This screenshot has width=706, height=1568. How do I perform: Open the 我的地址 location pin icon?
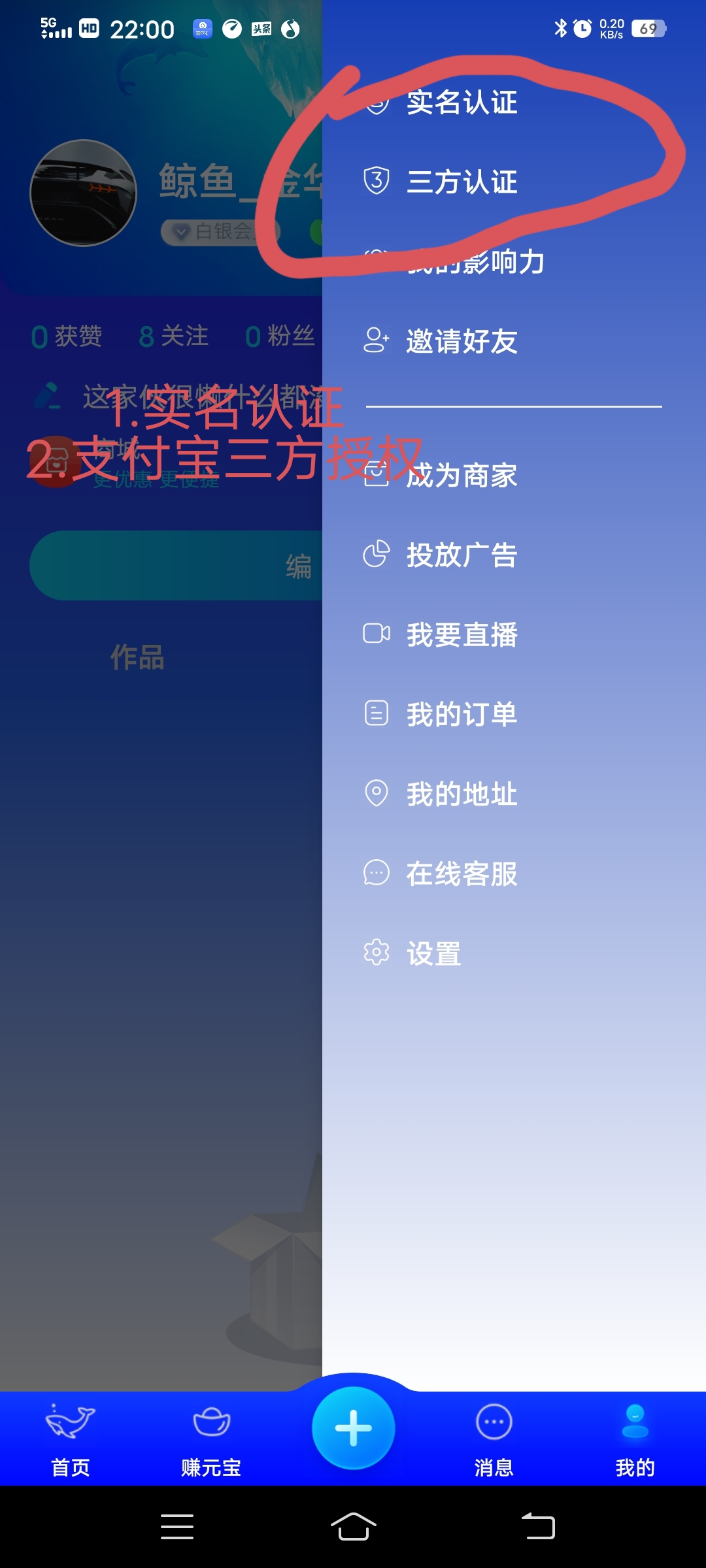(x=376, y=794)
